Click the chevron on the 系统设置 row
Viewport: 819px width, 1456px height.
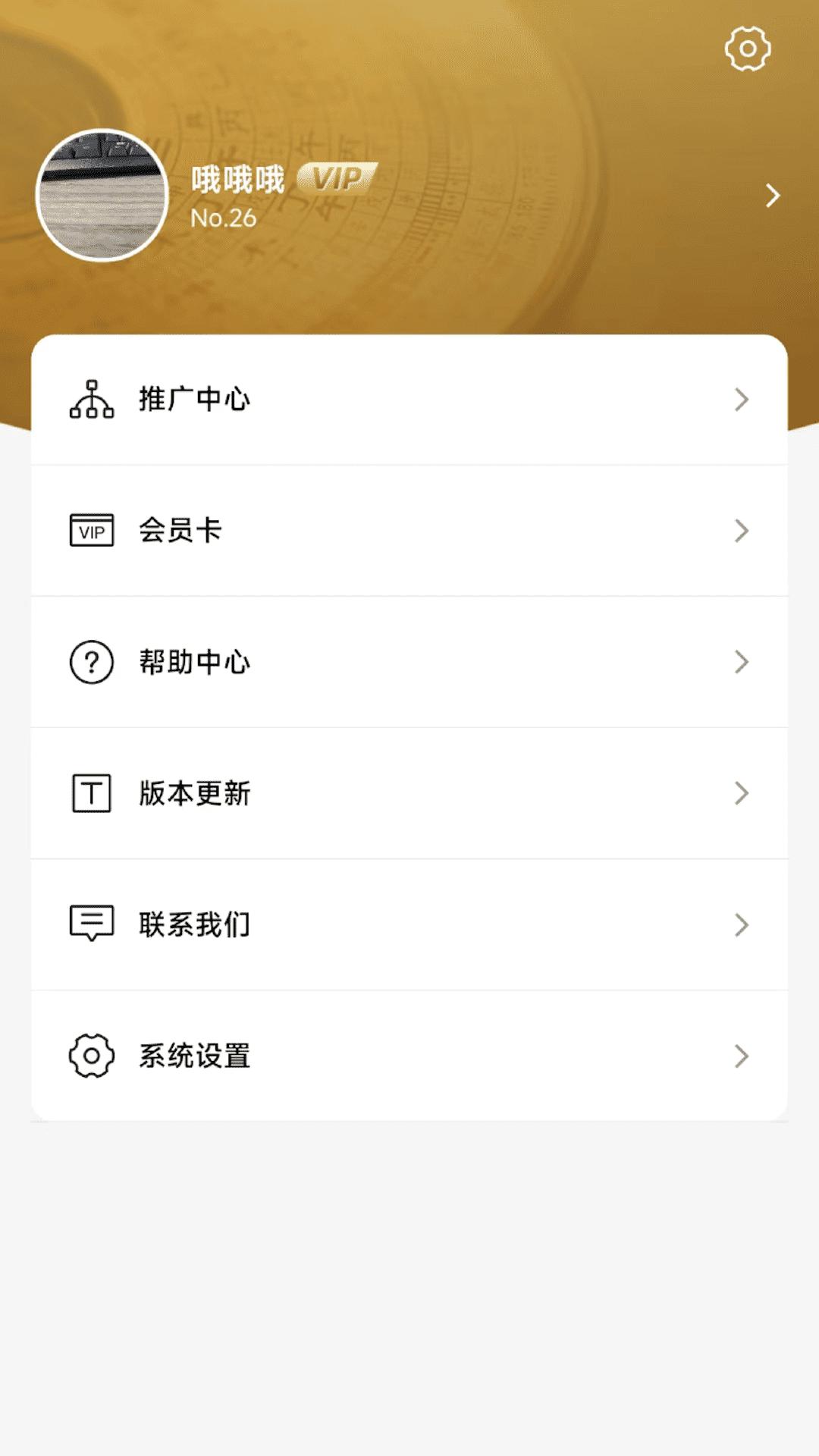tap(739, 1054)
